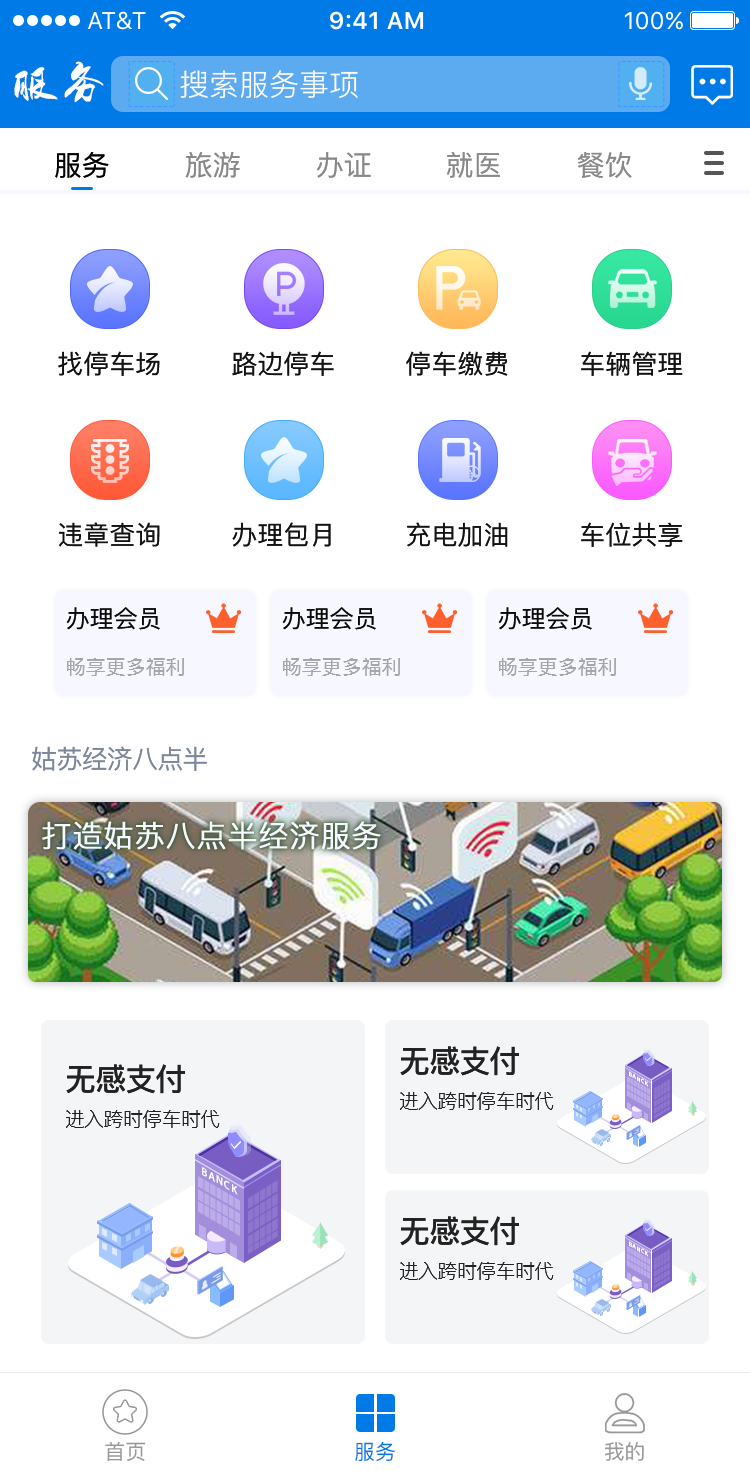Viewport: 750px width, 1471px height.
Task: Go to the 就医 top tab
Action: tap(474, 165)
